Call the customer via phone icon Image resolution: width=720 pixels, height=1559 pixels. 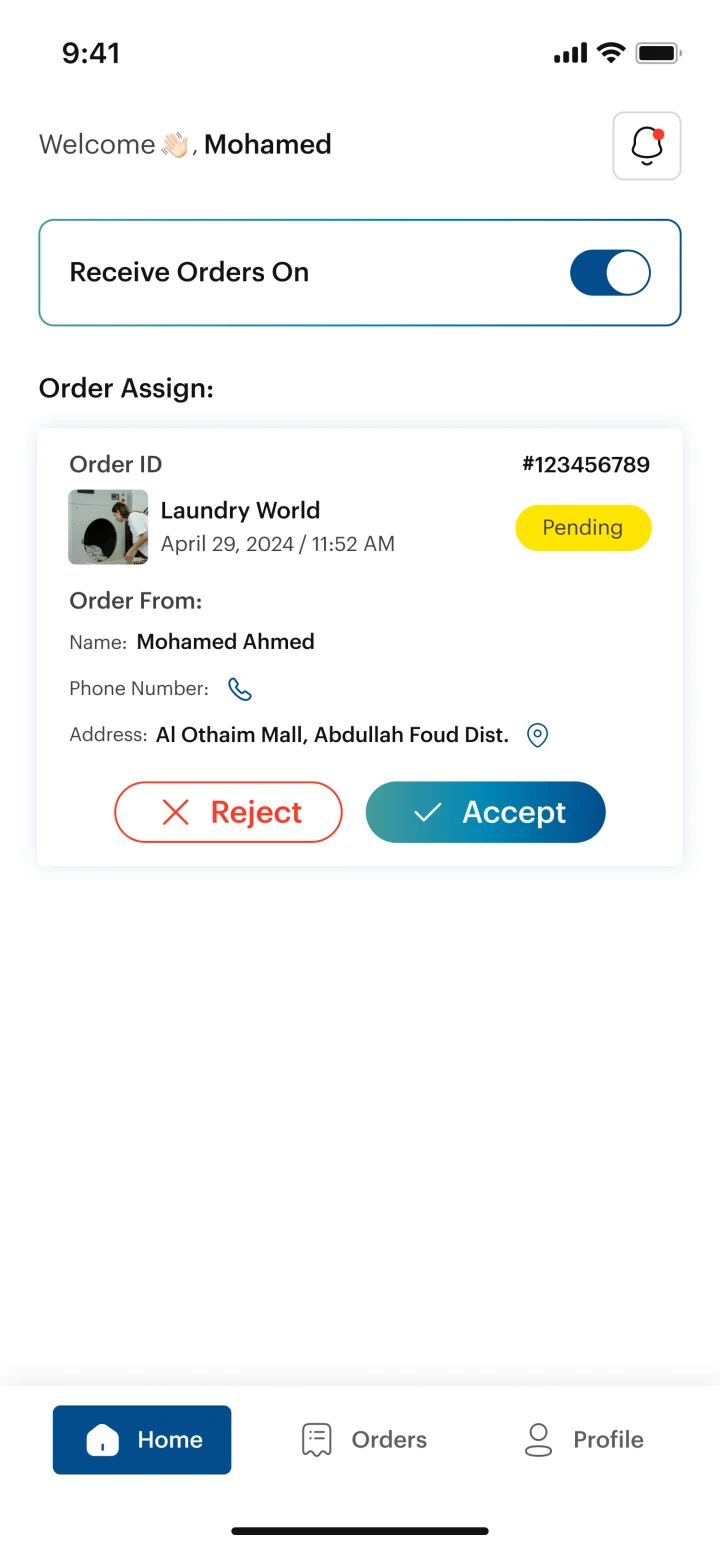pyautogui.click(x=240, y=689)
